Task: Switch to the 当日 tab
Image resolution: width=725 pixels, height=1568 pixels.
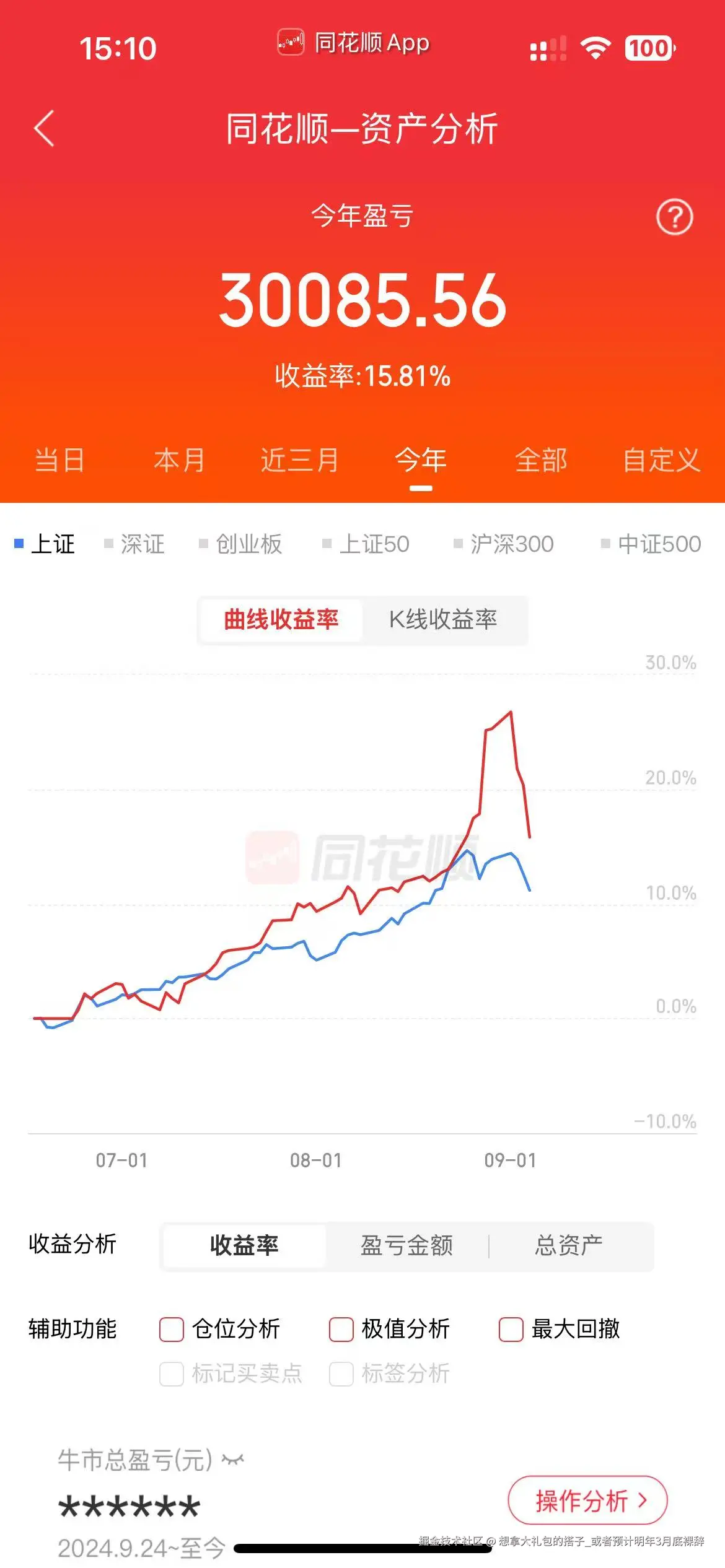Action: click(x=59, y=460)
